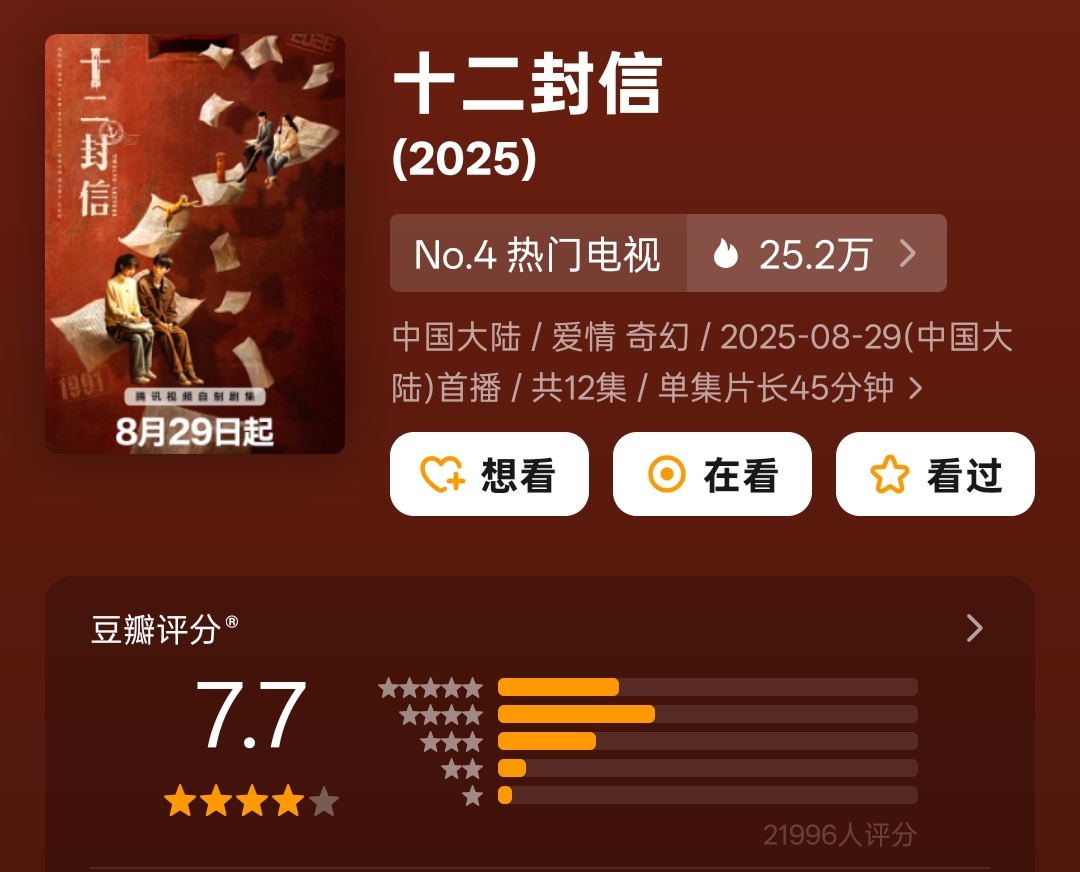Open the No.4 热门电视 ranking

tap(538, 254)
